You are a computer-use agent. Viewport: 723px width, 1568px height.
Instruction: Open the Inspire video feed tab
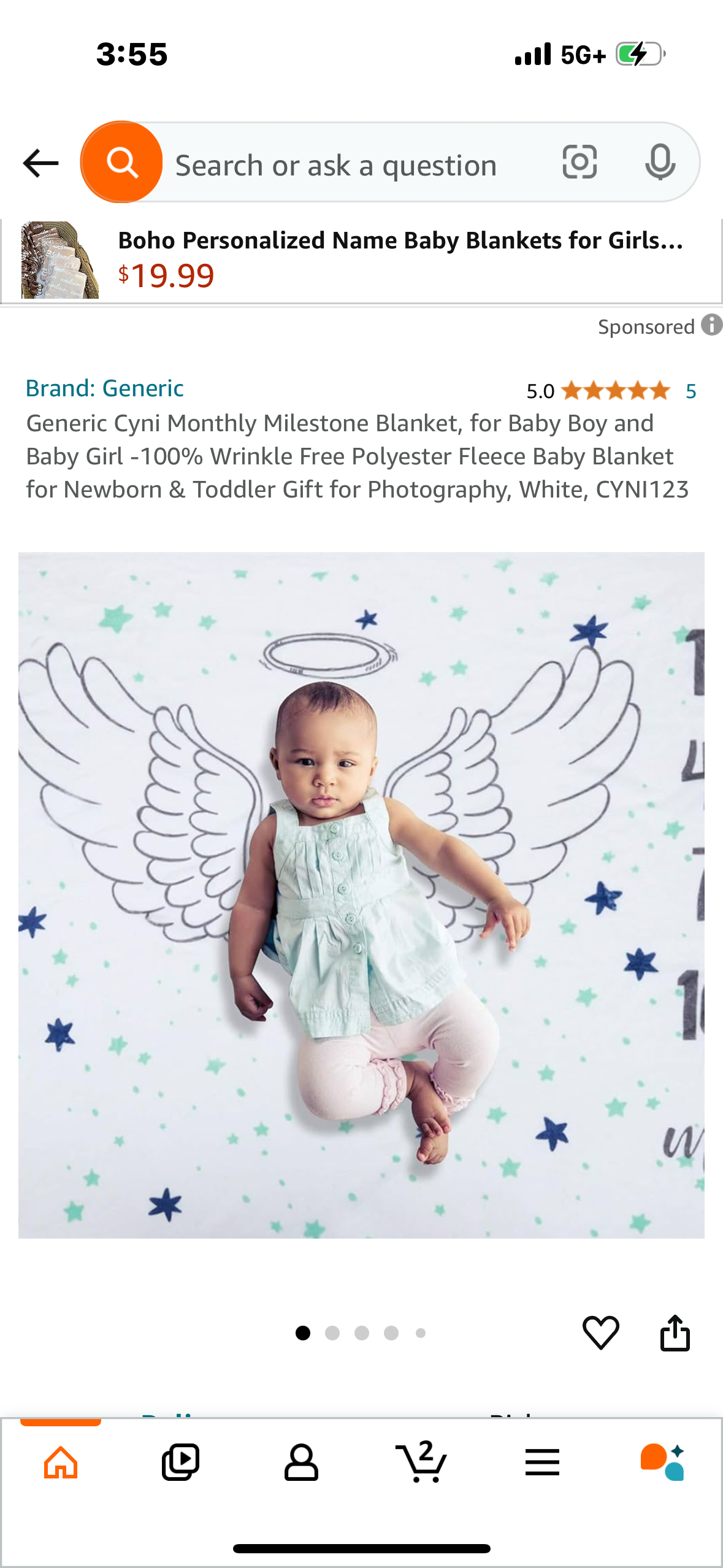coord(180,1462)
